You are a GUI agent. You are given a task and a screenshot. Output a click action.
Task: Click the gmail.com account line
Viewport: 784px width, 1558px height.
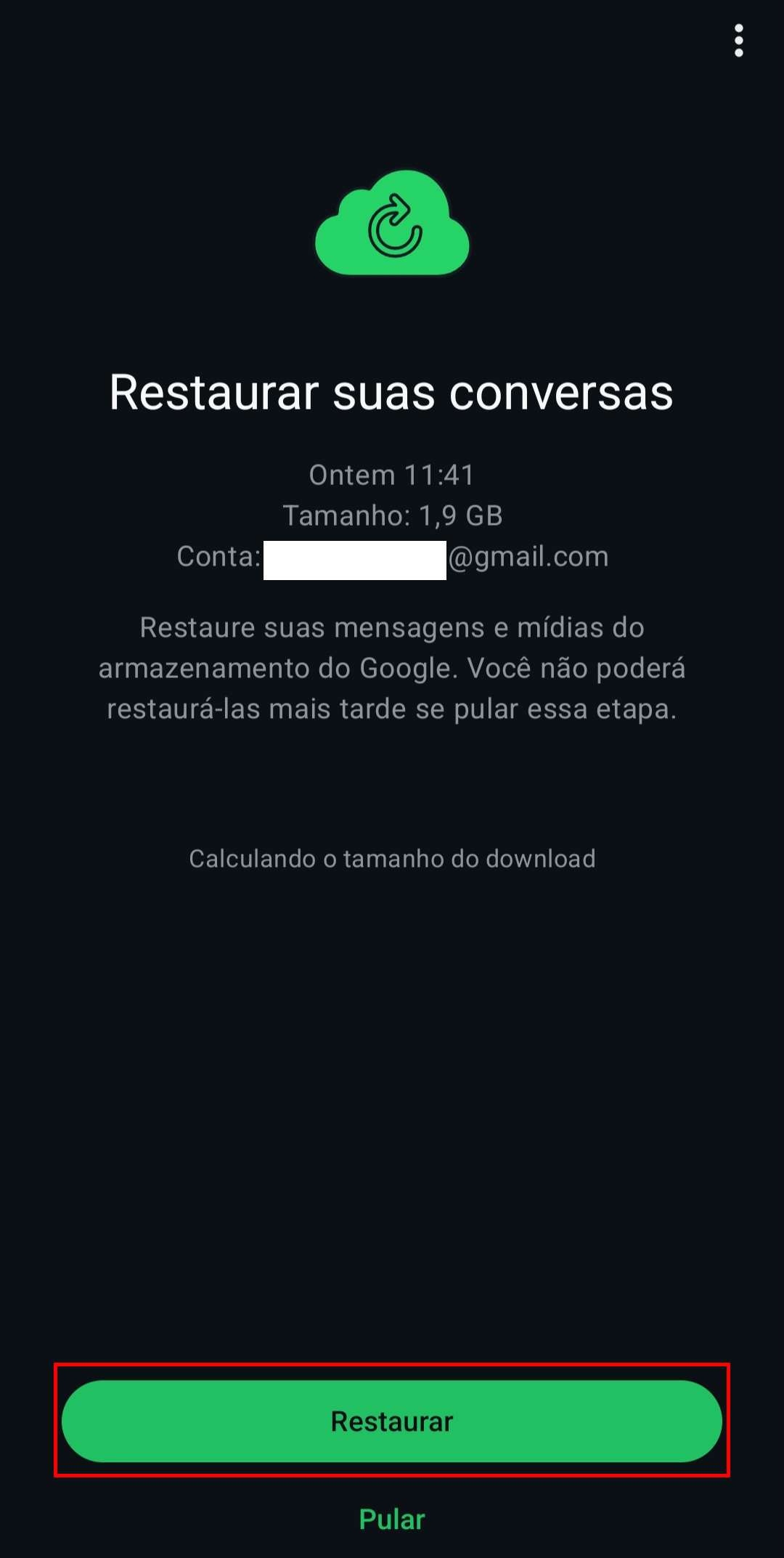tap(392, 556)
